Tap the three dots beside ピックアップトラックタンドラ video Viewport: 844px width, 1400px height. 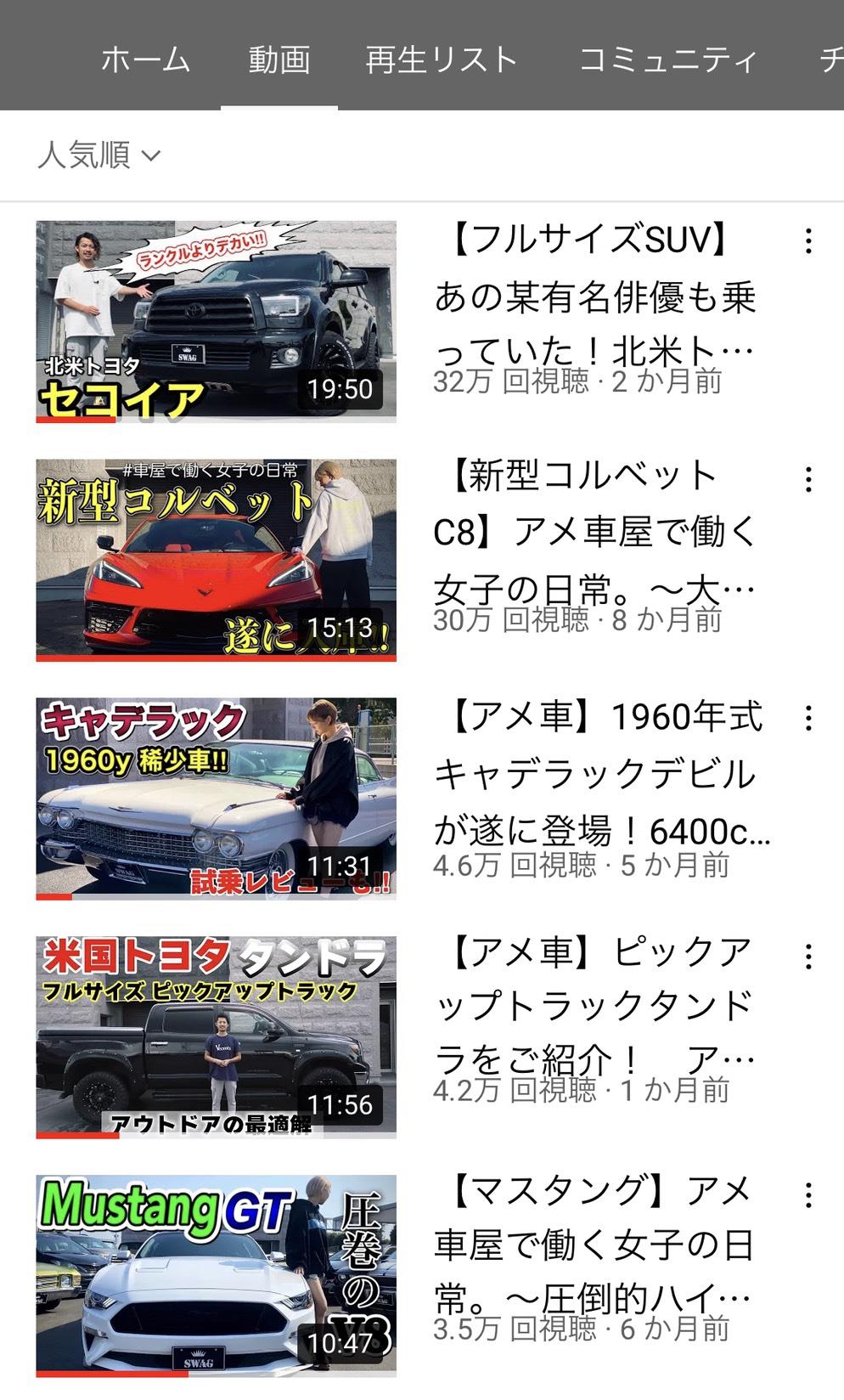(x=808, y=957)
